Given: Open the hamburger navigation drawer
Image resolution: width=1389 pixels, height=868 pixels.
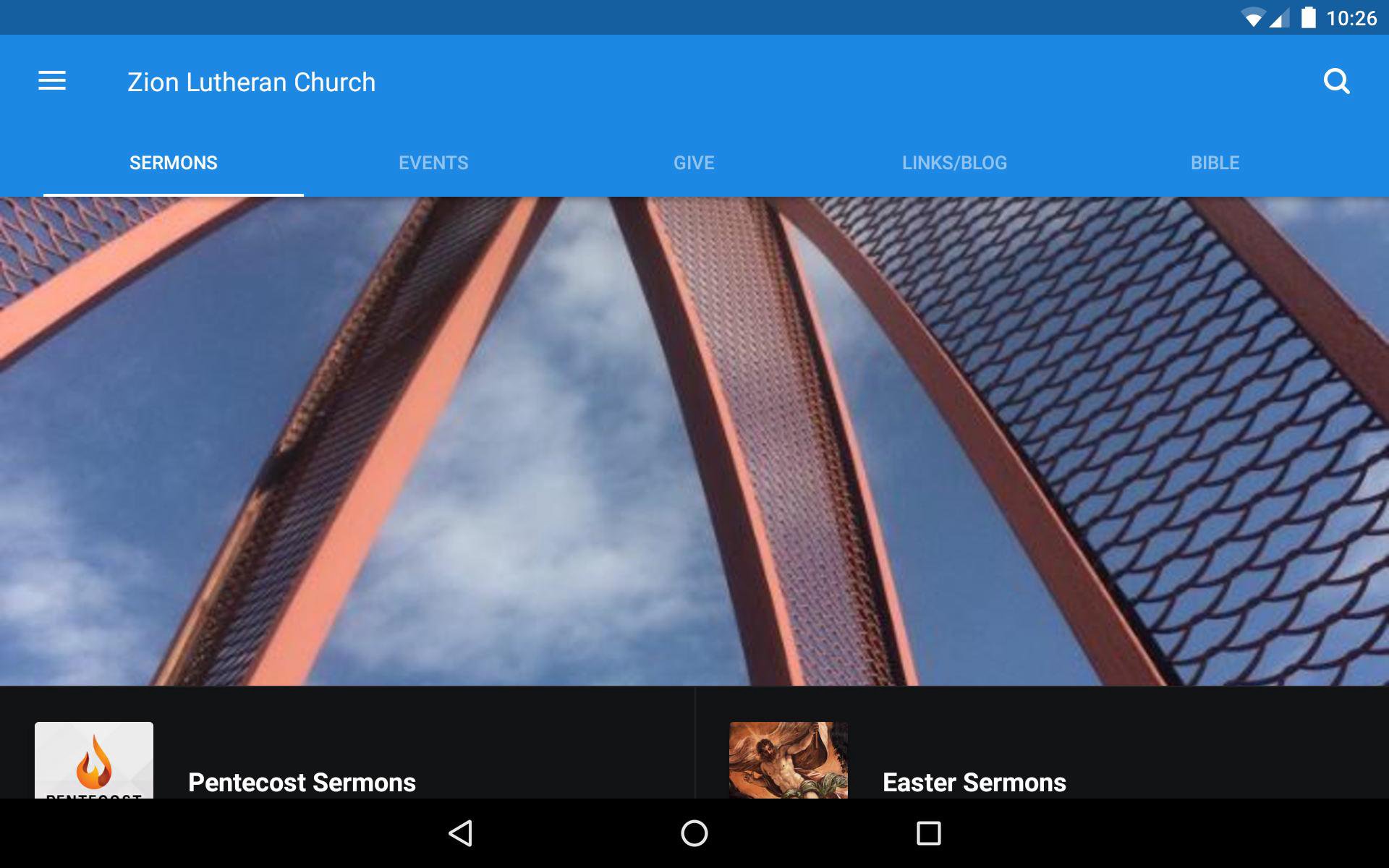Looking at the screenshot, I should coord(52,81).
